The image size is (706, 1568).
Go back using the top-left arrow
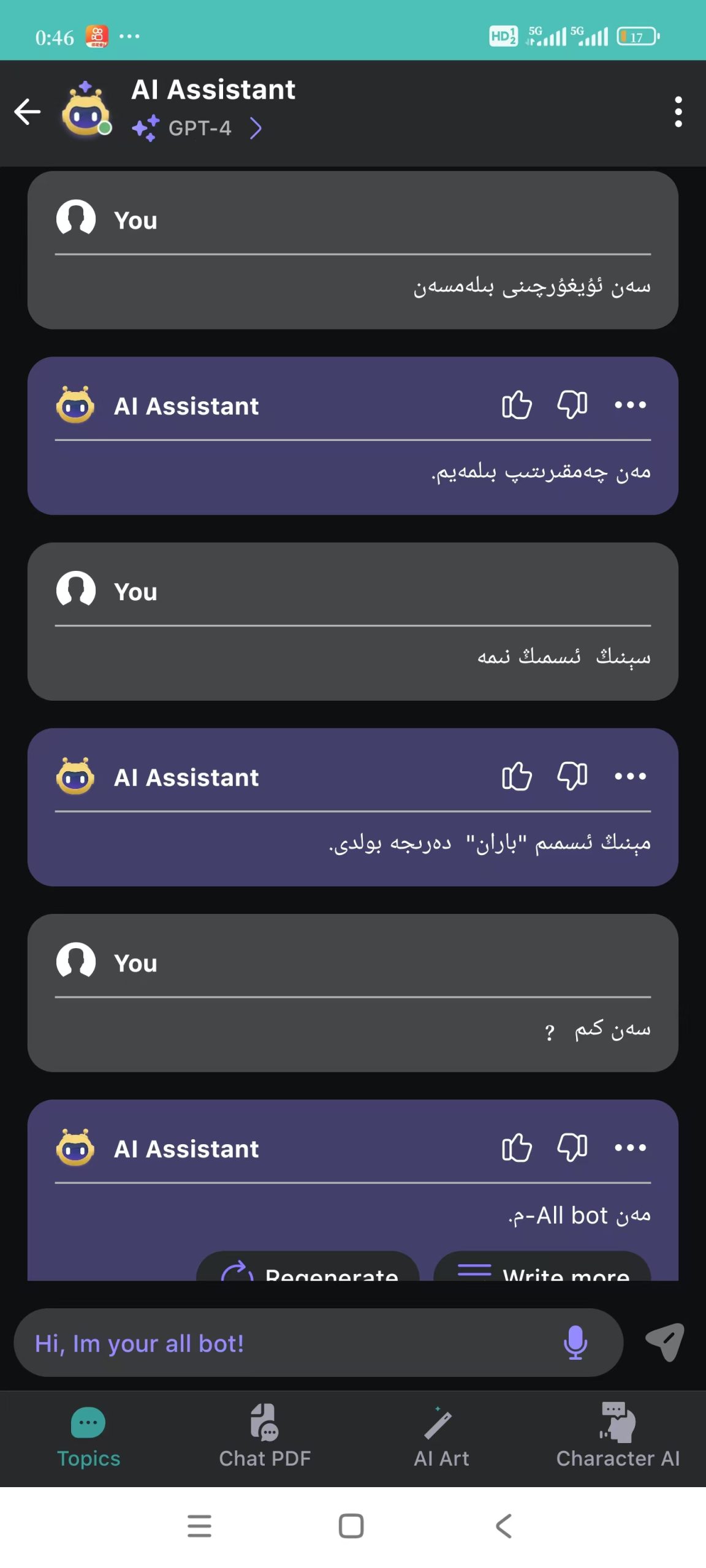pos(28,112)
